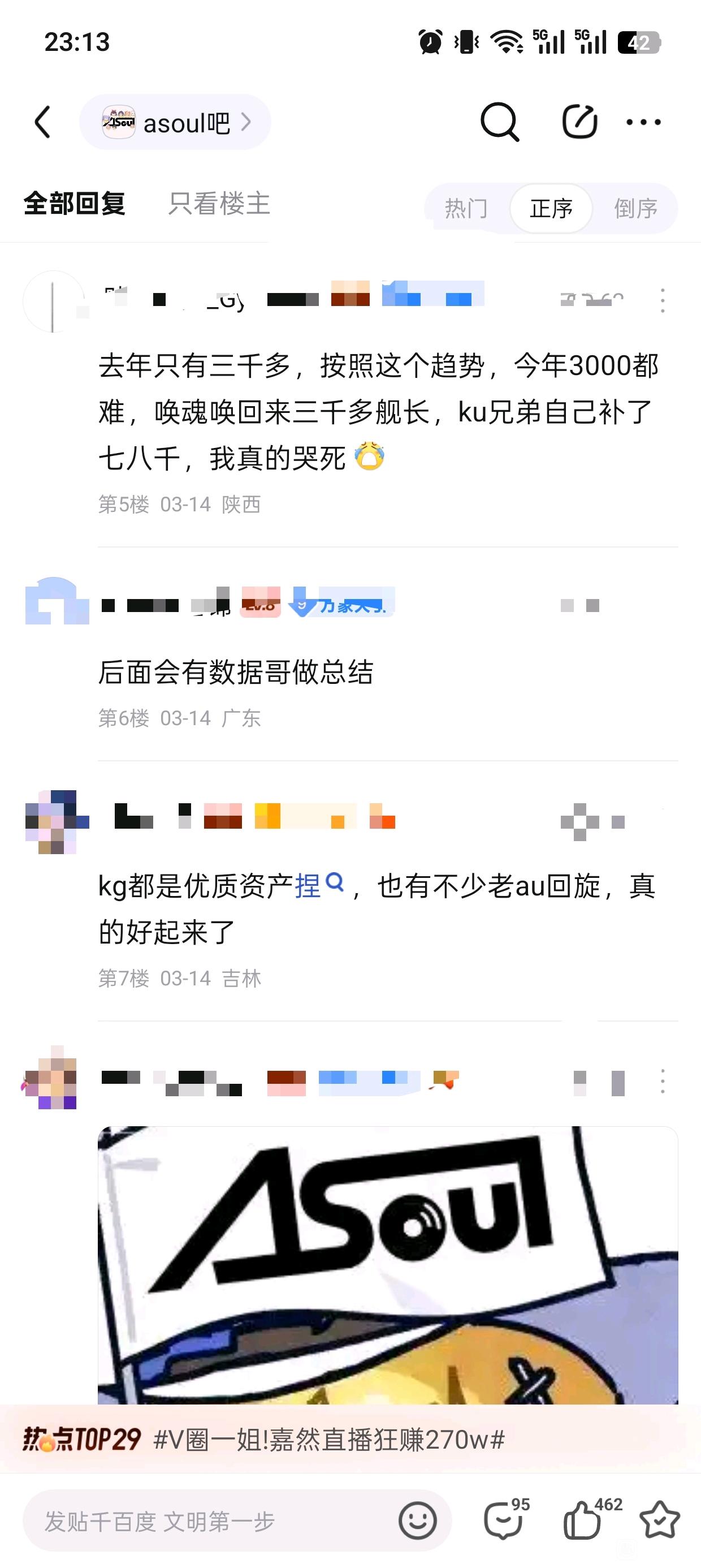This screenshot has width=701, height=1568.
Task: Sort replies by 热门
Action: point(466,209)
